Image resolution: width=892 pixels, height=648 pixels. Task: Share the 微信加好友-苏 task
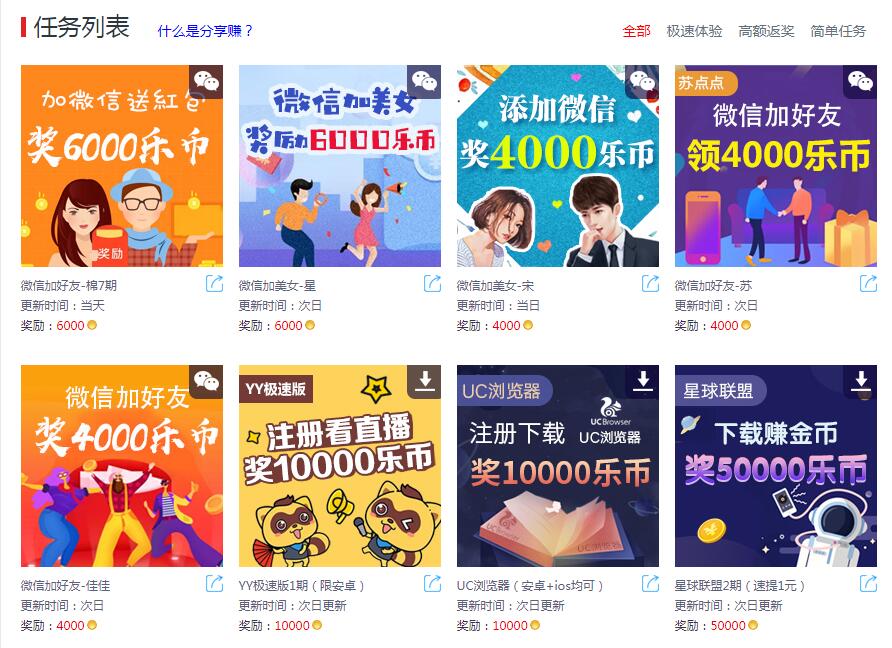click(x=868, y=284)
